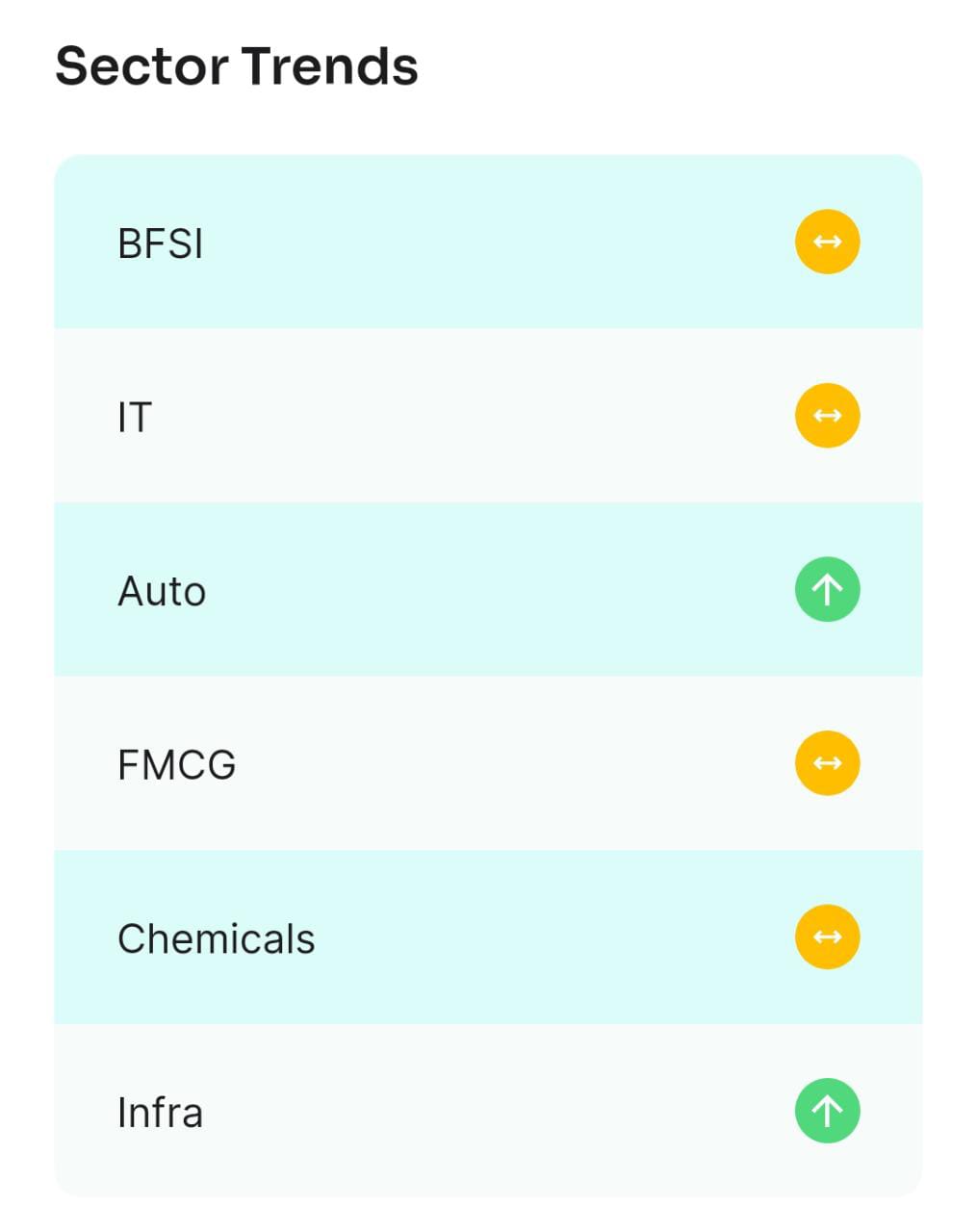This screenshot has height=1232, width=977.
Task: Select the Chemicals sector row
Action: (488, 936)
